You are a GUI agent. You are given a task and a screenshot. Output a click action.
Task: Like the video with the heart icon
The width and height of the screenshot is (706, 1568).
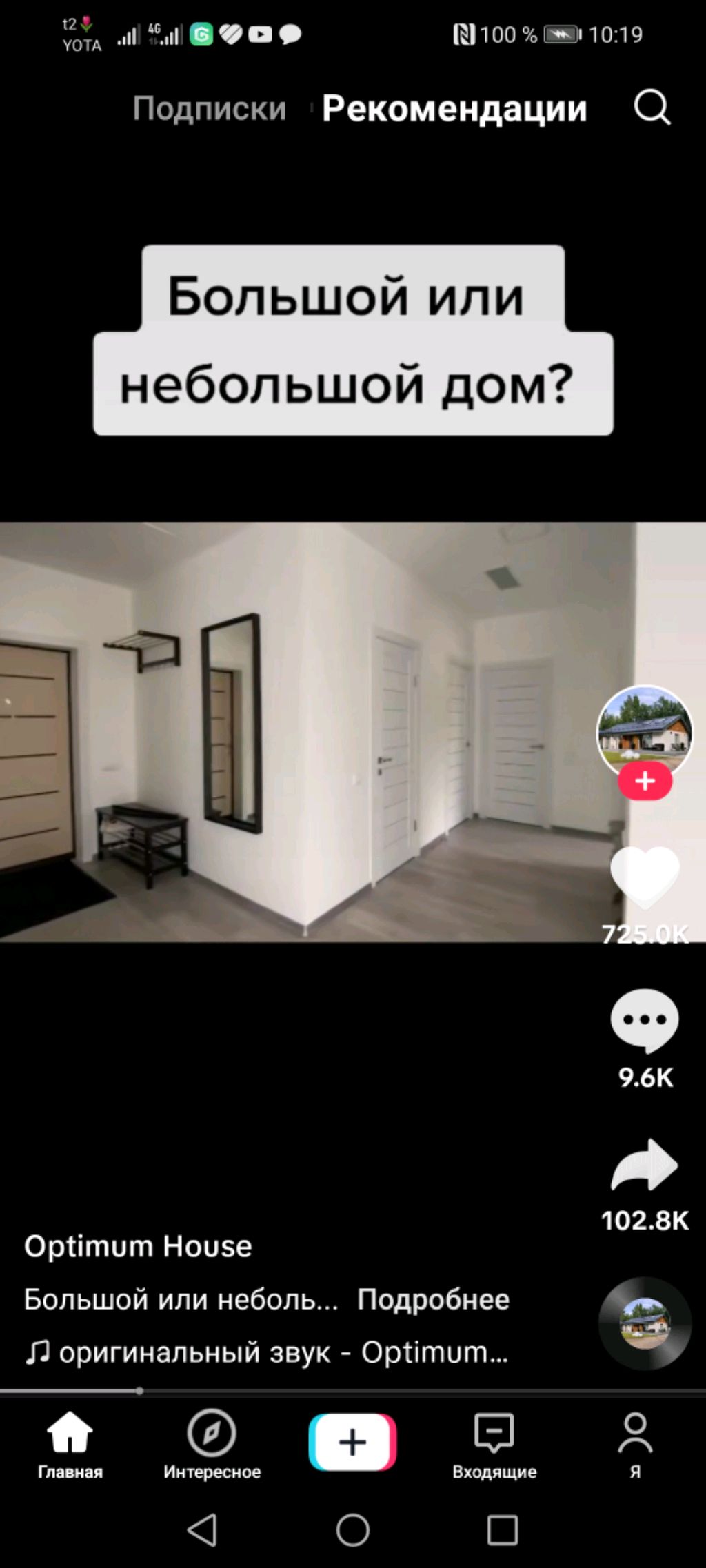[645, 877]
